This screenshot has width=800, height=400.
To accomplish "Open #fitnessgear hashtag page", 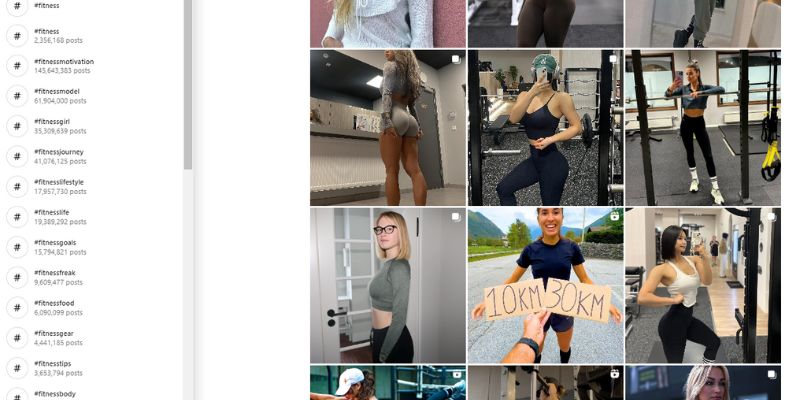I will 60,338.
